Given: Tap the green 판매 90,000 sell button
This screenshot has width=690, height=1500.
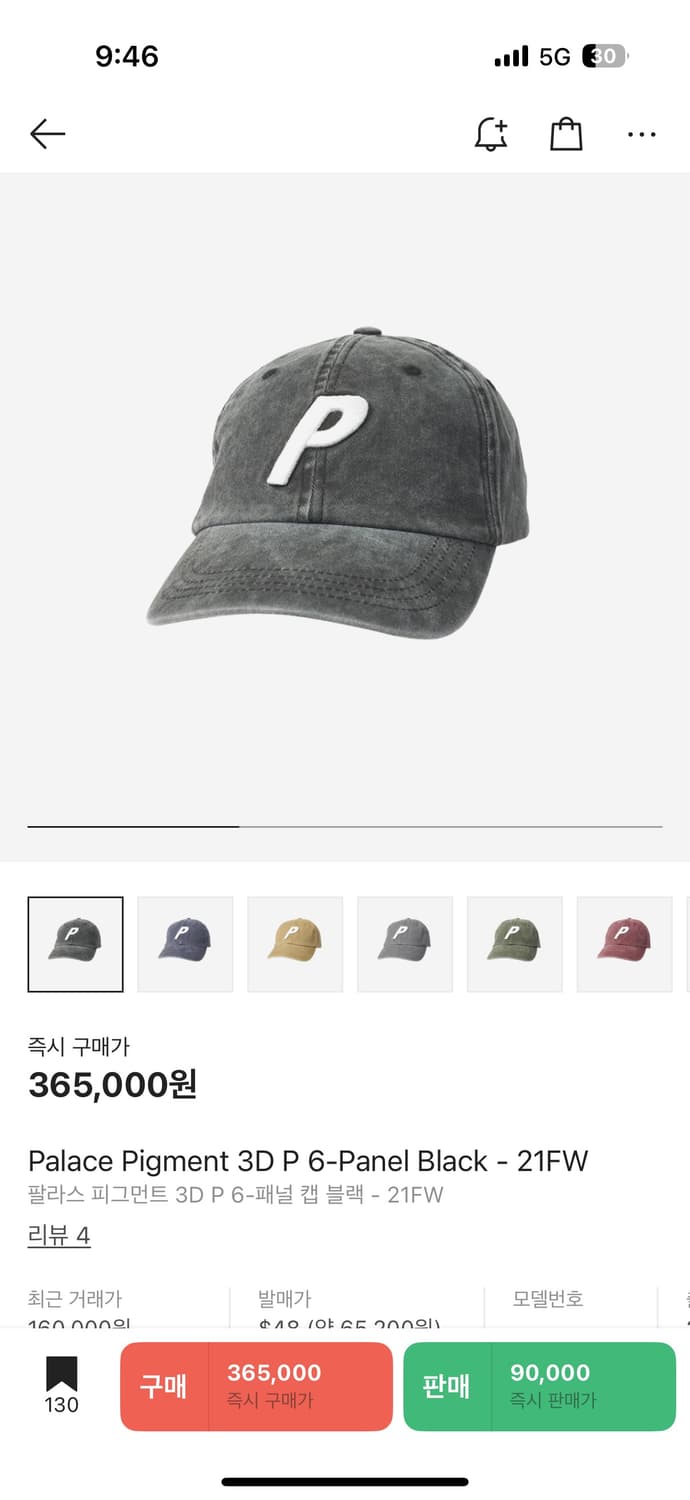Looking at the screenshot, I should (x=540, y=1386).
